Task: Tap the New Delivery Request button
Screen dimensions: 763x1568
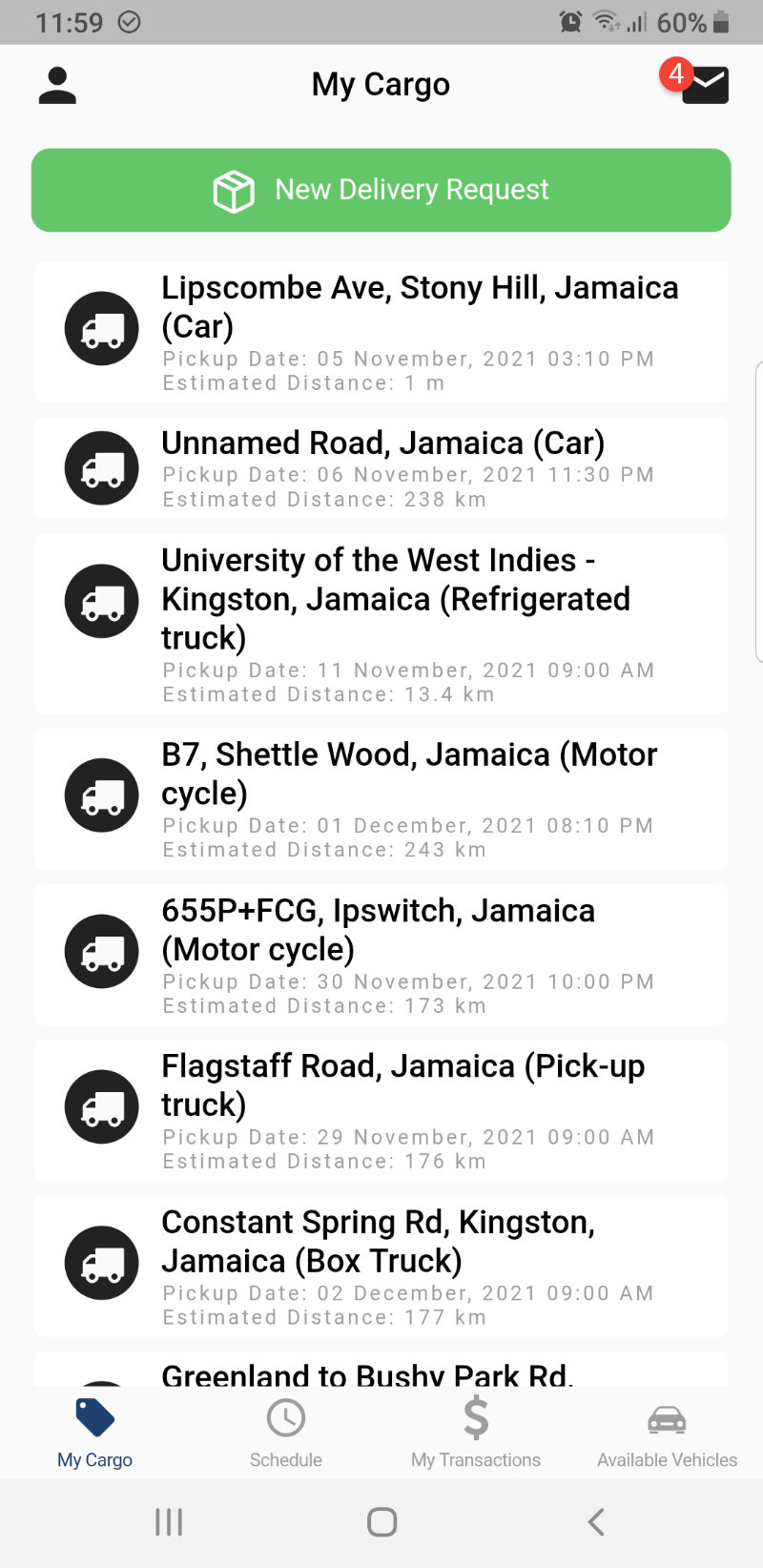Action: point(381,189)
